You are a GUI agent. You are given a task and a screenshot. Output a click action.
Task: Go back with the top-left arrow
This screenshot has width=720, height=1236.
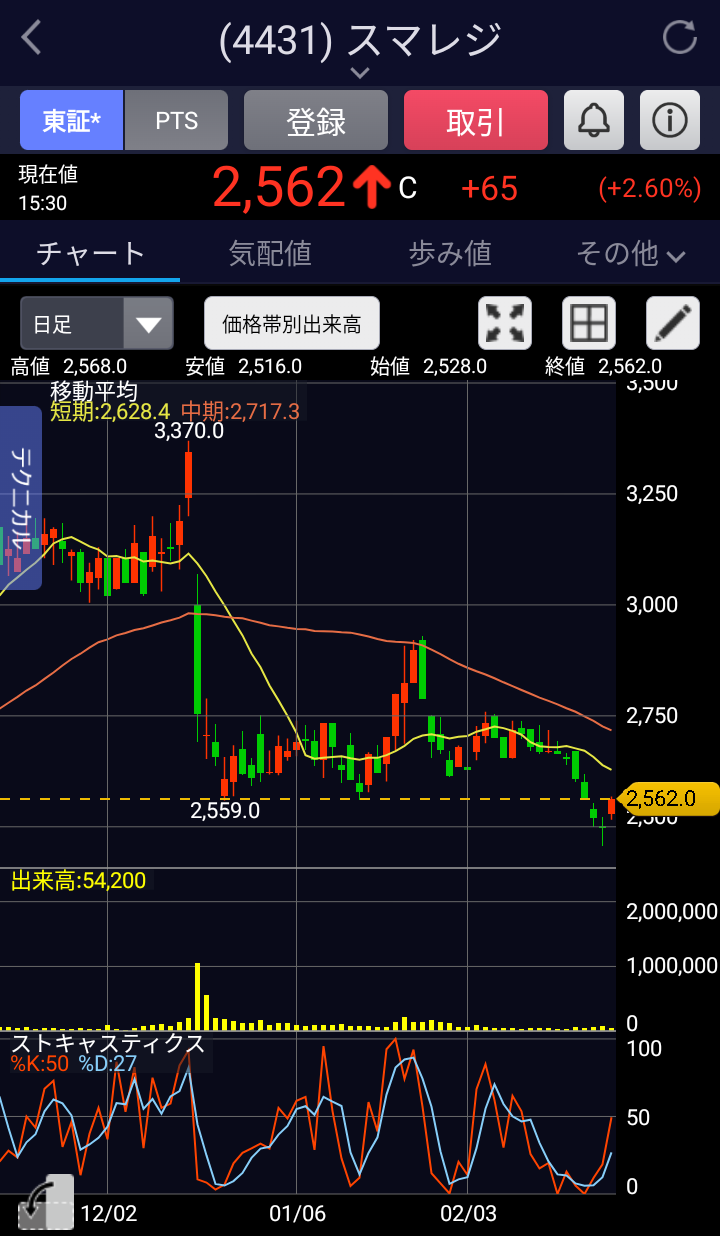(x=32, y=38)
